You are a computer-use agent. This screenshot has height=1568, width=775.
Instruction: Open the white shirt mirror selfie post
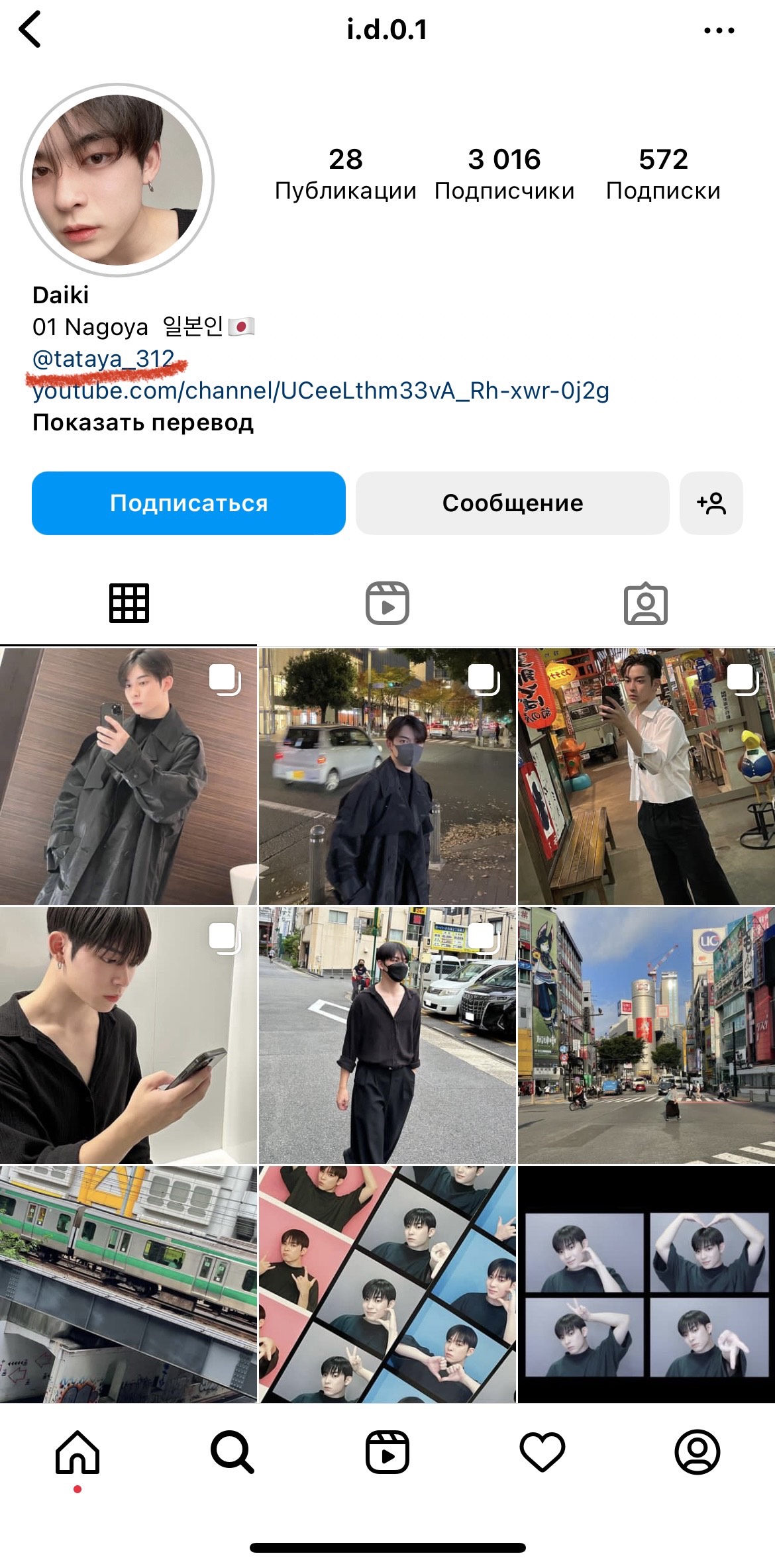pyautogui.click(x=646, y=777)
